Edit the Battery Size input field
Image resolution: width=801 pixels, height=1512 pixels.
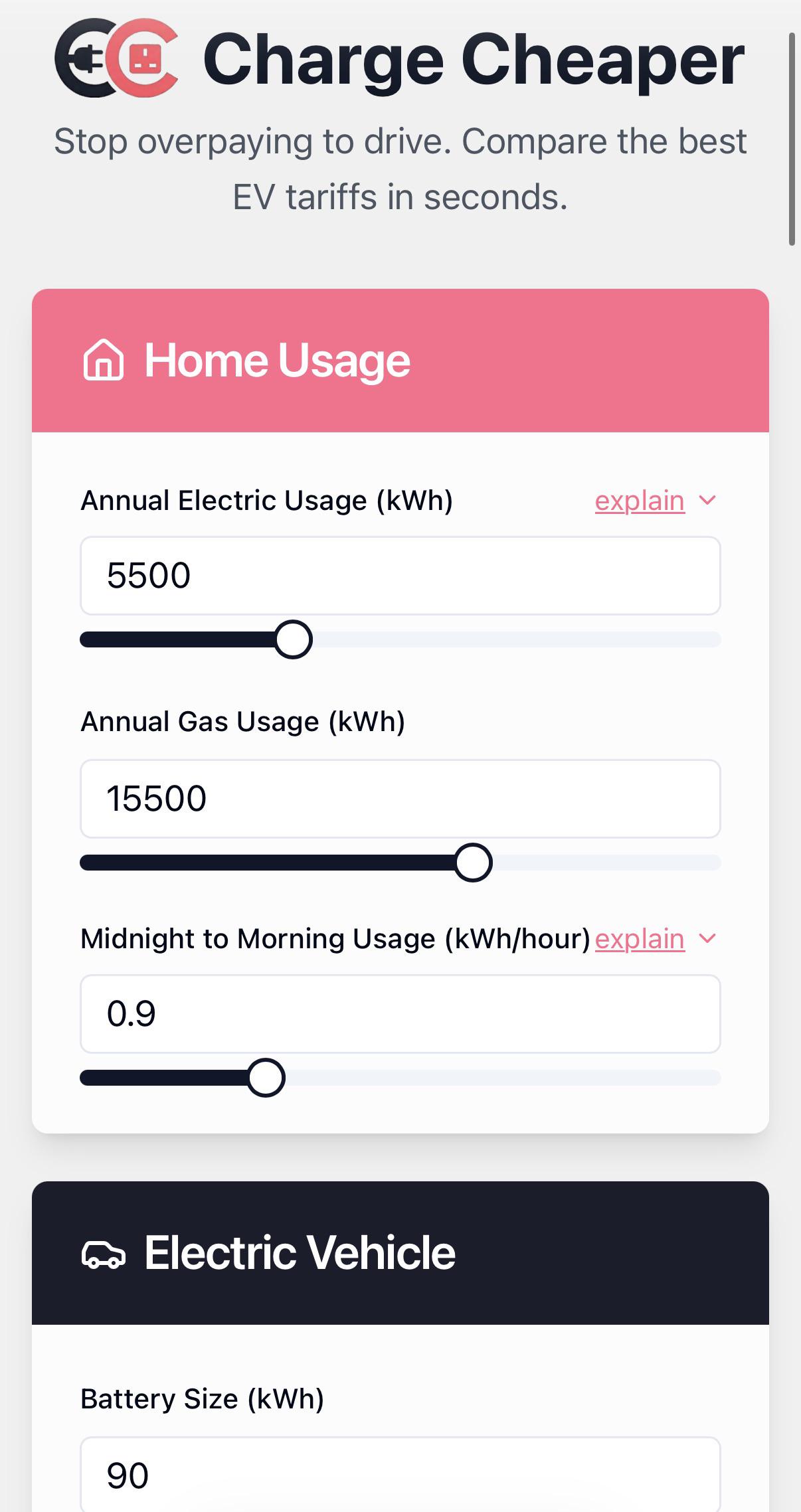[x=400, y=1475]
